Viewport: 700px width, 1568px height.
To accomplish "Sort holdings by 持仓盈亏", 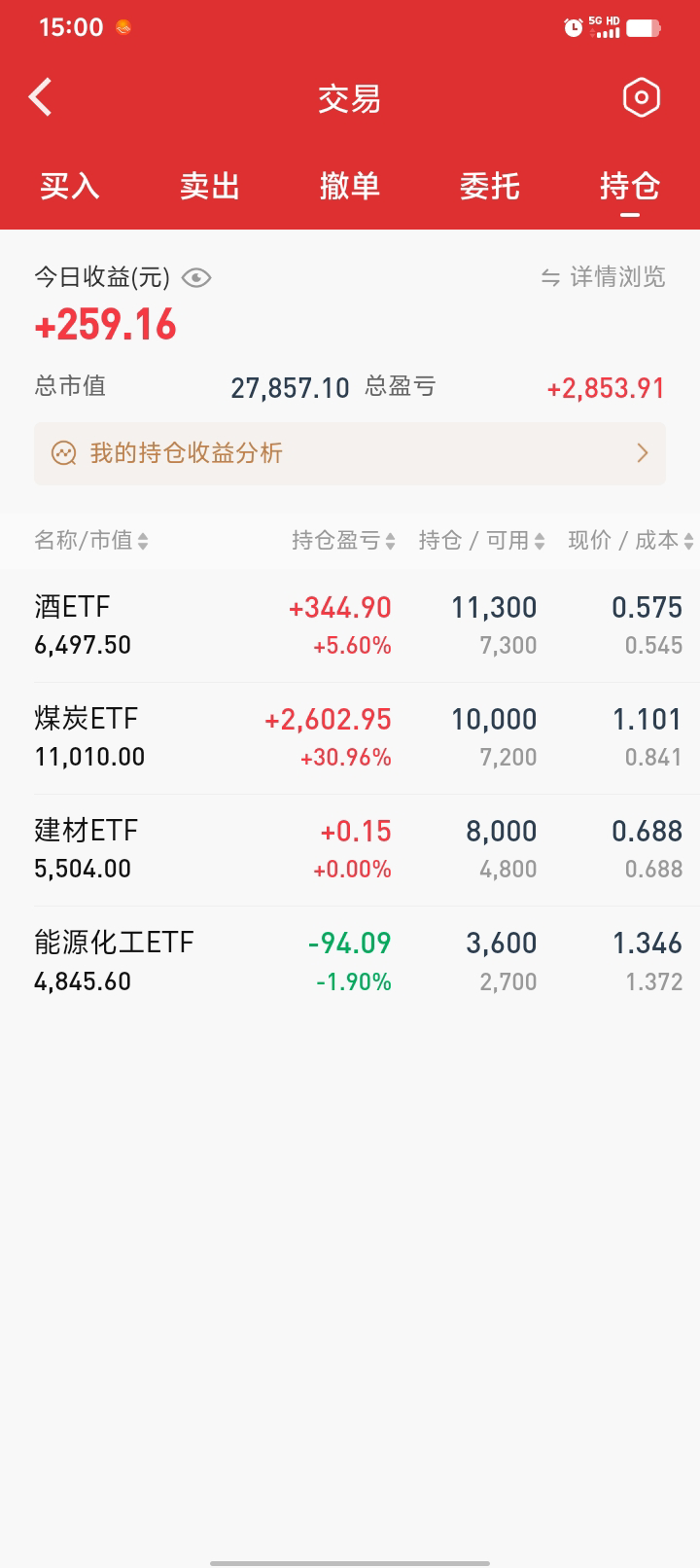I will (x=343, y=541).
